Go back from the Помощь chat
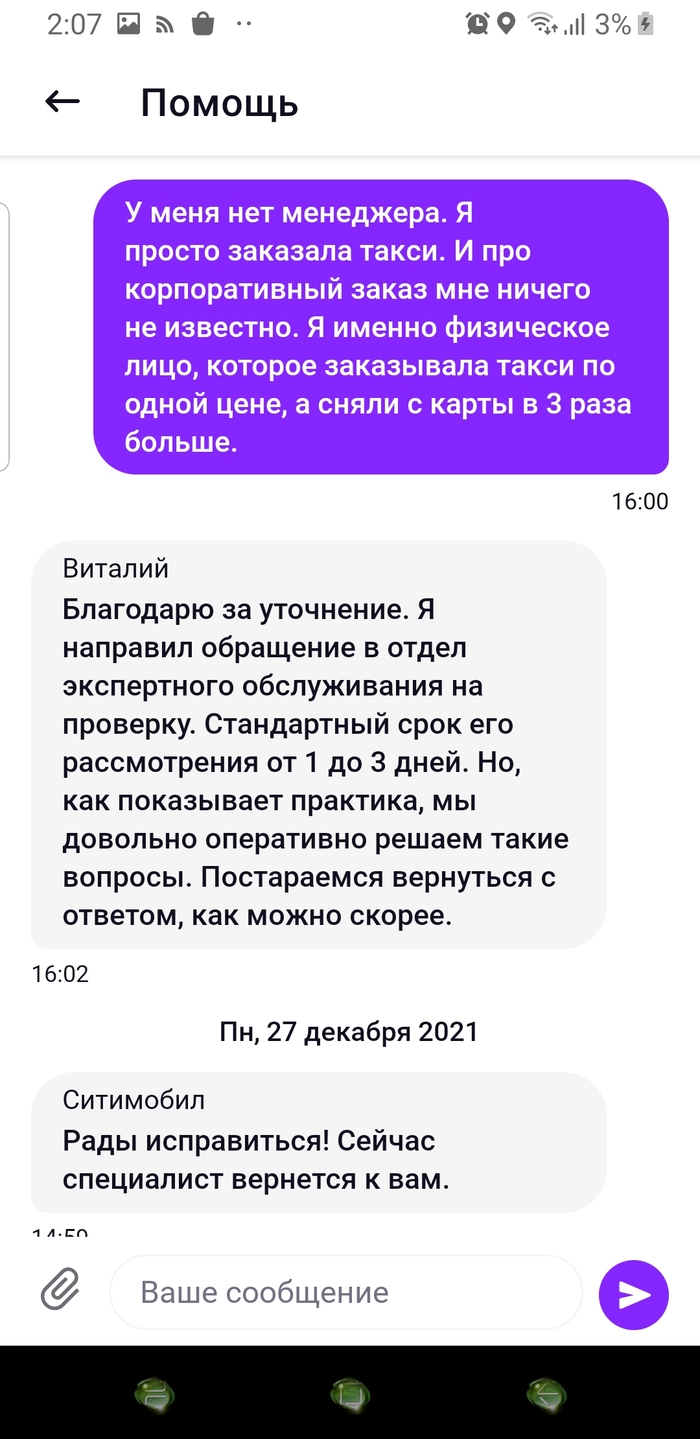This screenshot has height=1439, width=700. tap(62, 101)
